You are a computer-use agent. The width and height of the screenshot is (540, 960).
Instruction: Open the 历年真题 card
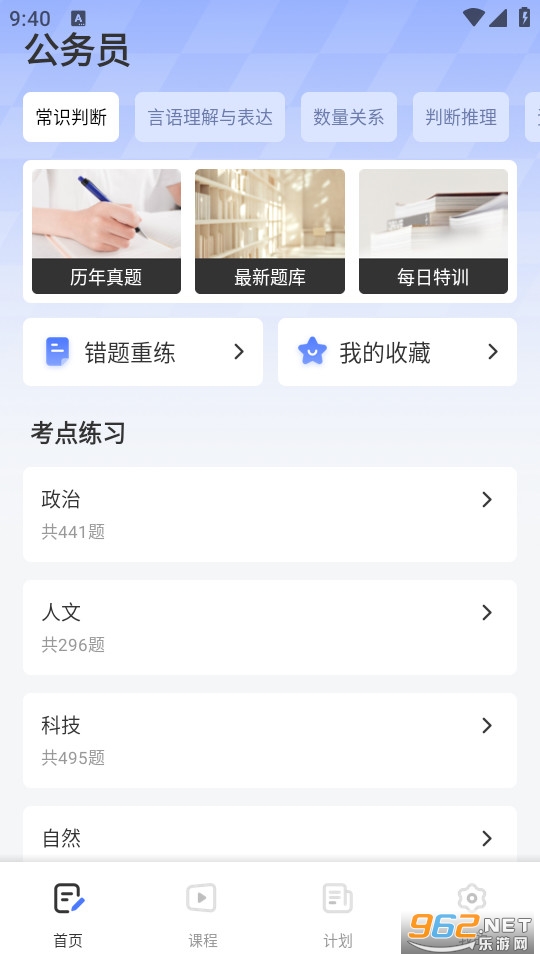click(107, 231)
